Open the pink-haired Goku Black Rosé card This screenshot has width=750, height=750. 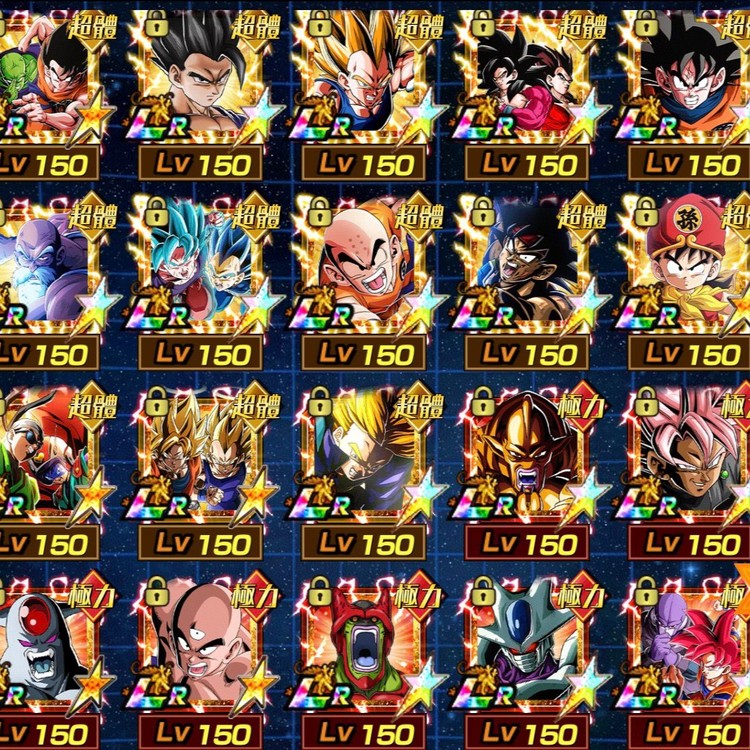click(688, 455)
